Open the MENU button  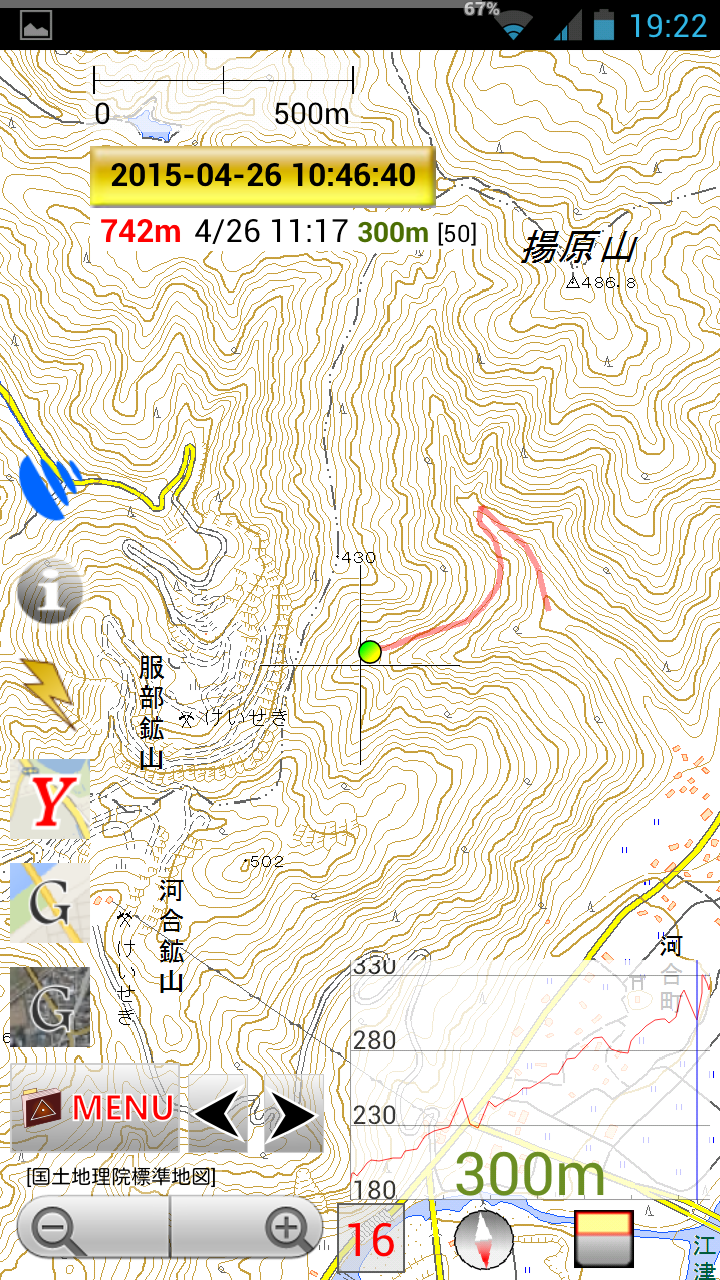96,1108
